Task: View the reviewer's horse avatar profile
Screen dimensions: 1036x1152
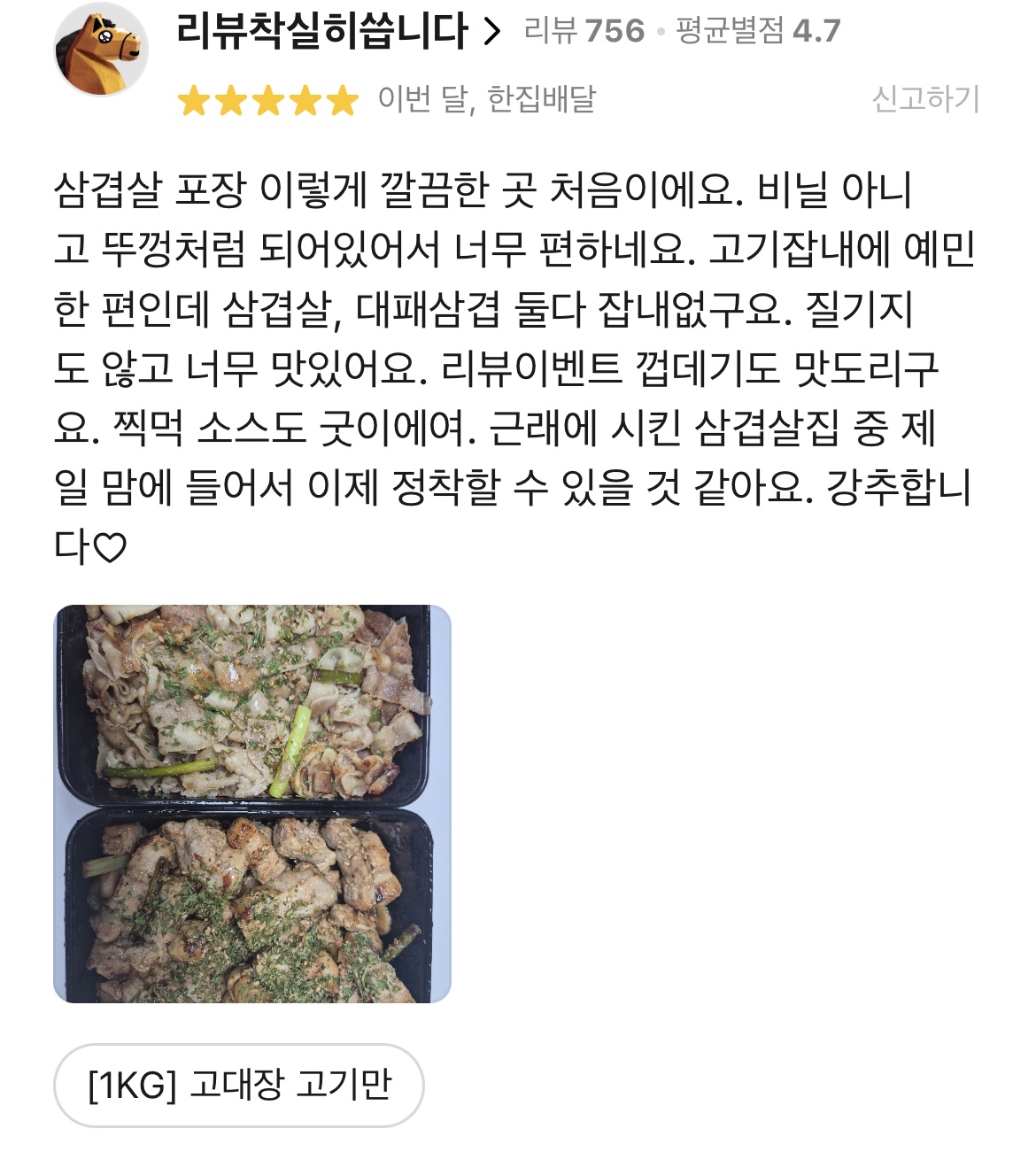Action: coord(100,50)
